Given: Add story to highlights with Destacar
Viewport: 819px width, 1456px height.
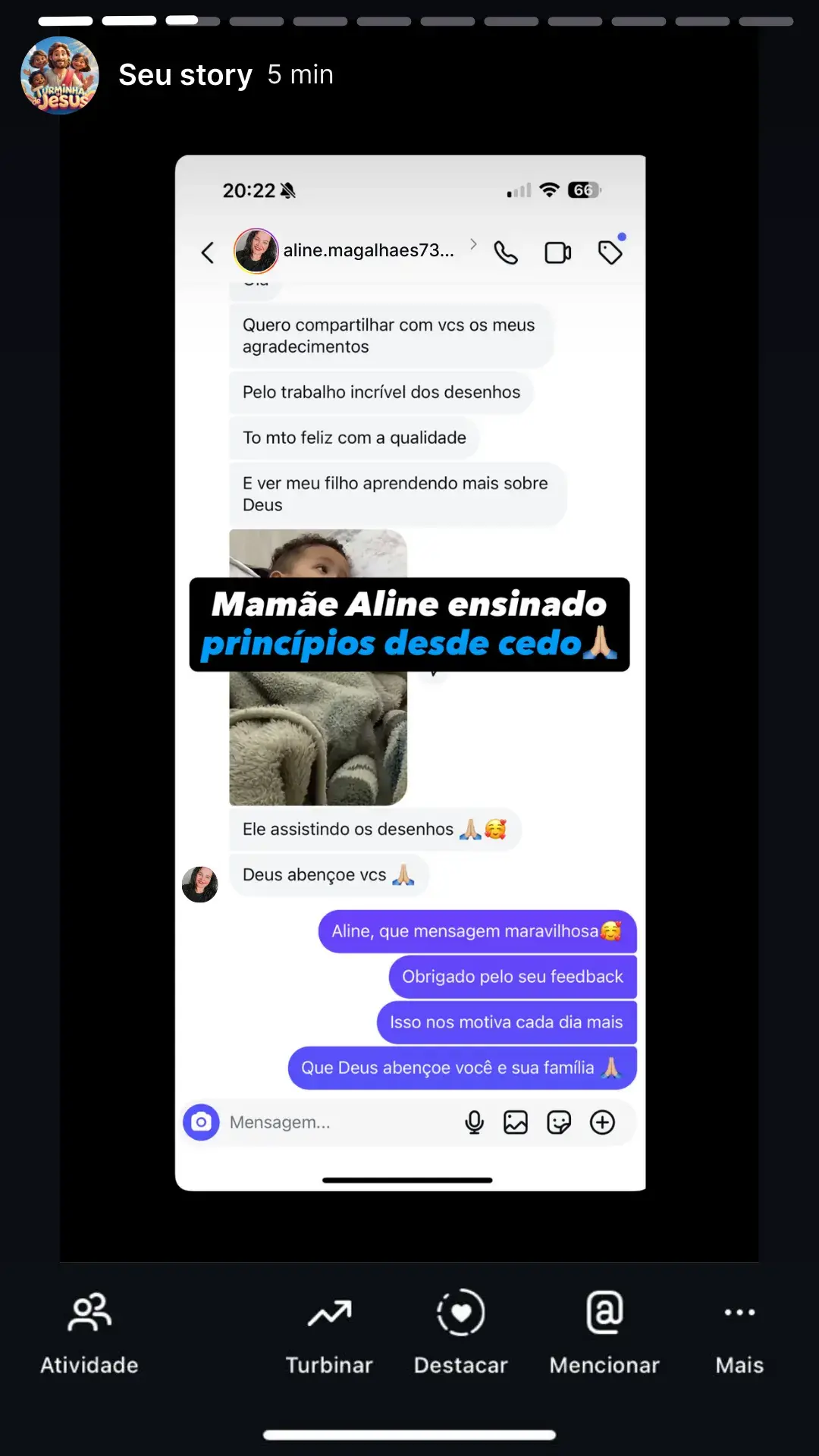Looking at the screenshot, I should pos(460,1333).
